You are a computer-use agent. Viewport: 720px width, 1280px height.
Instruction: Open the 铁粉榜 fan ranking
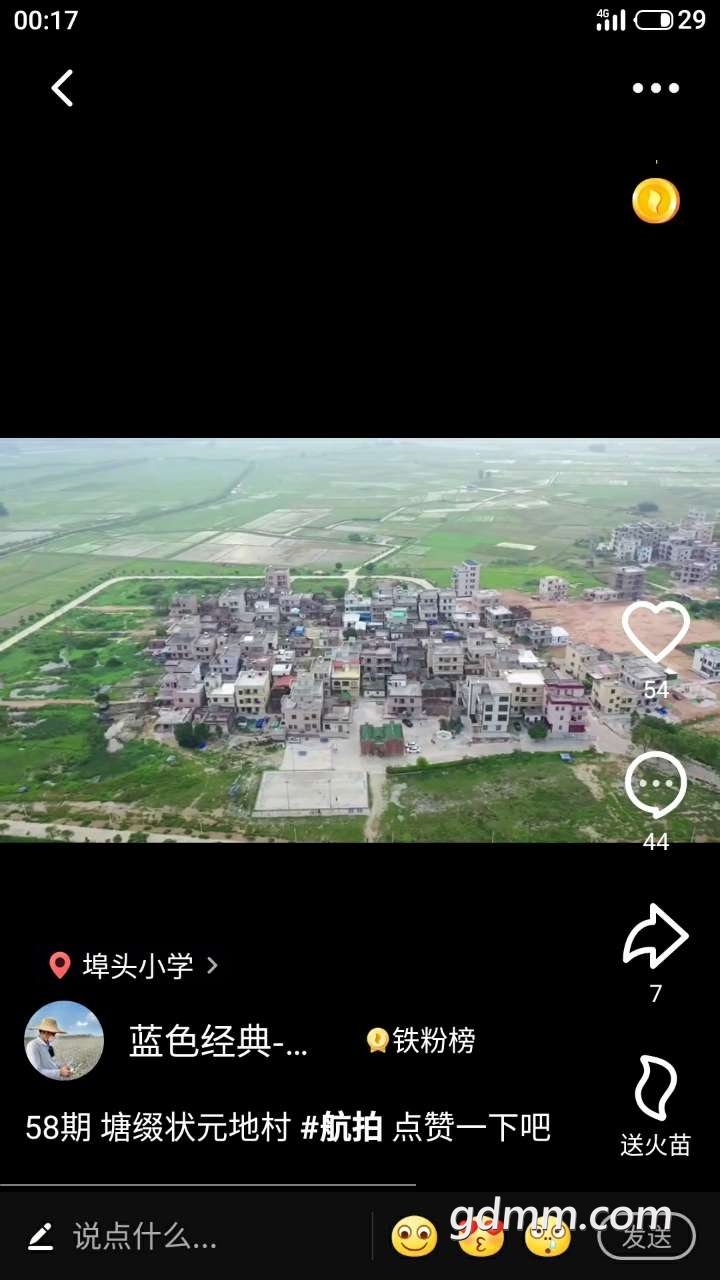(421, 1041)
